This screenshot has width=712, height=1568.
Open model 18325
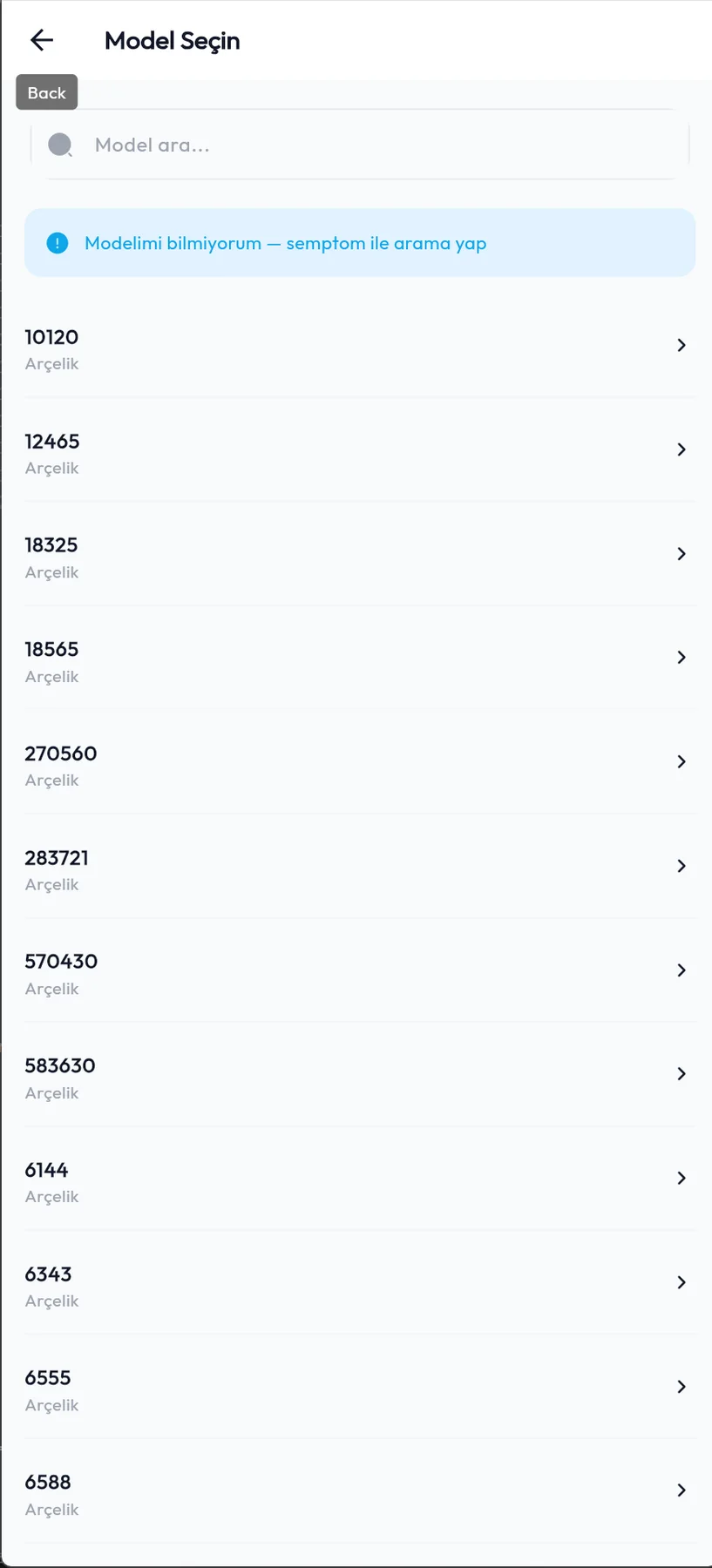[360, 554]
